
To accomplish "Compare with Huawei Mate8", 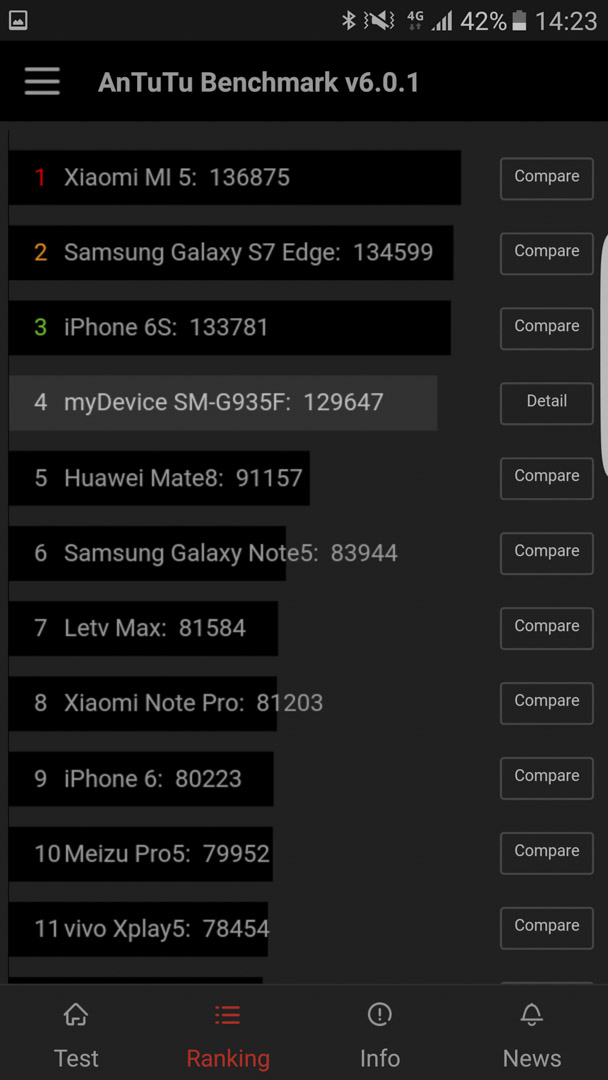I will (547, 479).
